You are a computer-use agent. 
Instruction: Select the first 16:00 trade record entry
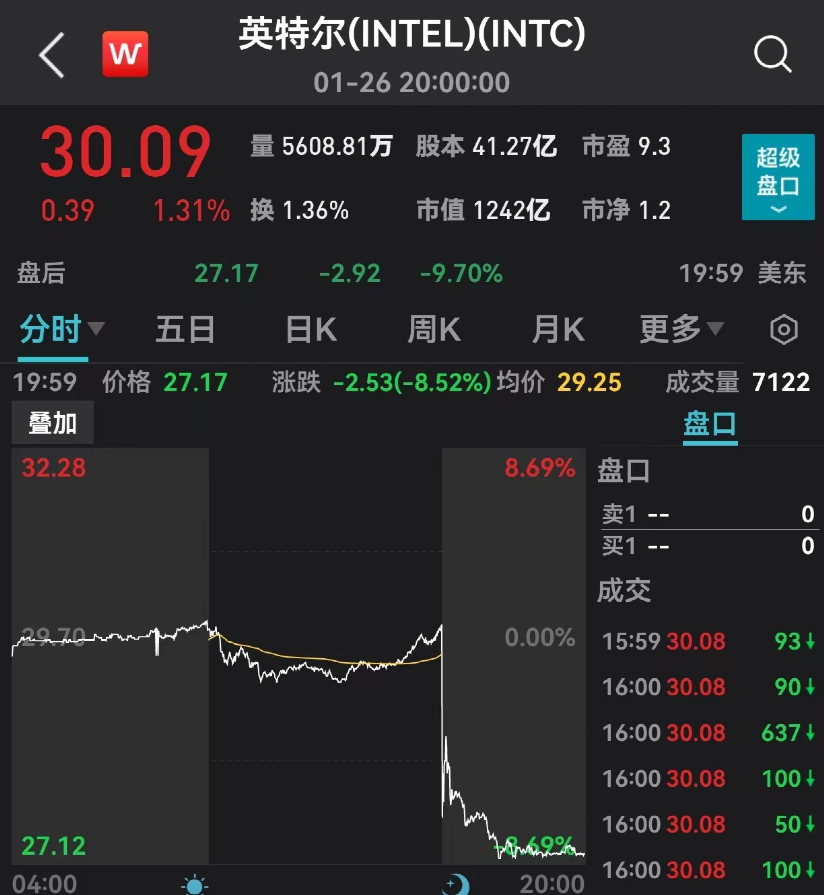coord(710,687)
